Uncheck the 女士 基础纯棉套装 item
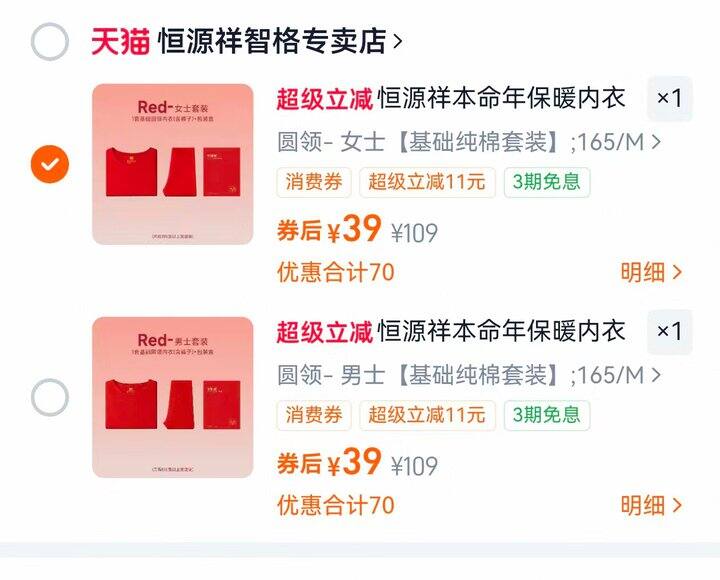This screenshot has height=580, width=720. (50, 164)
